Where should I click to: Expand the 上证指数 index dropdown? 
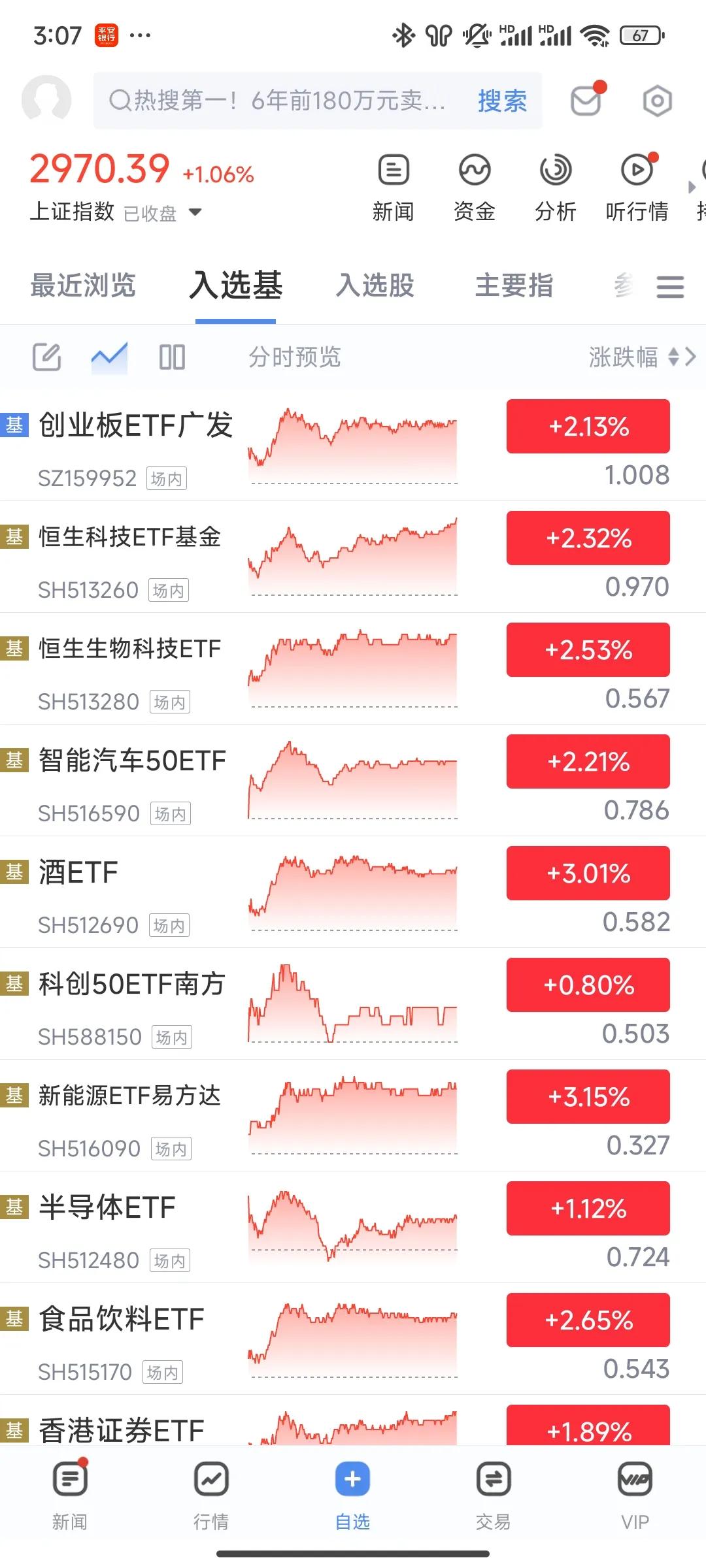pos(195,212)
